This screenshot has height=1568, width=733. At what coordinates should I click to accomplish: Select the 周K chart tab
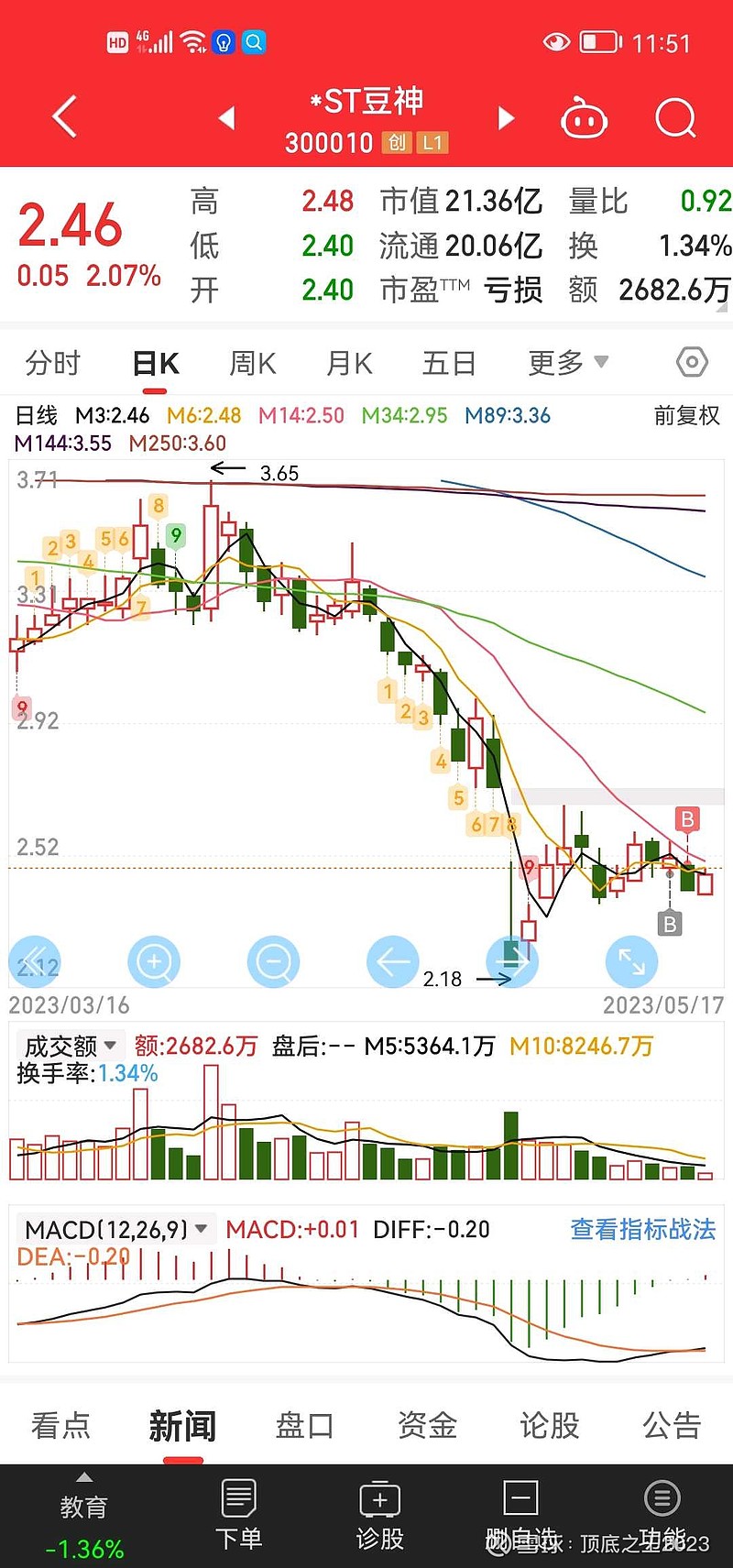click(253, 364)
